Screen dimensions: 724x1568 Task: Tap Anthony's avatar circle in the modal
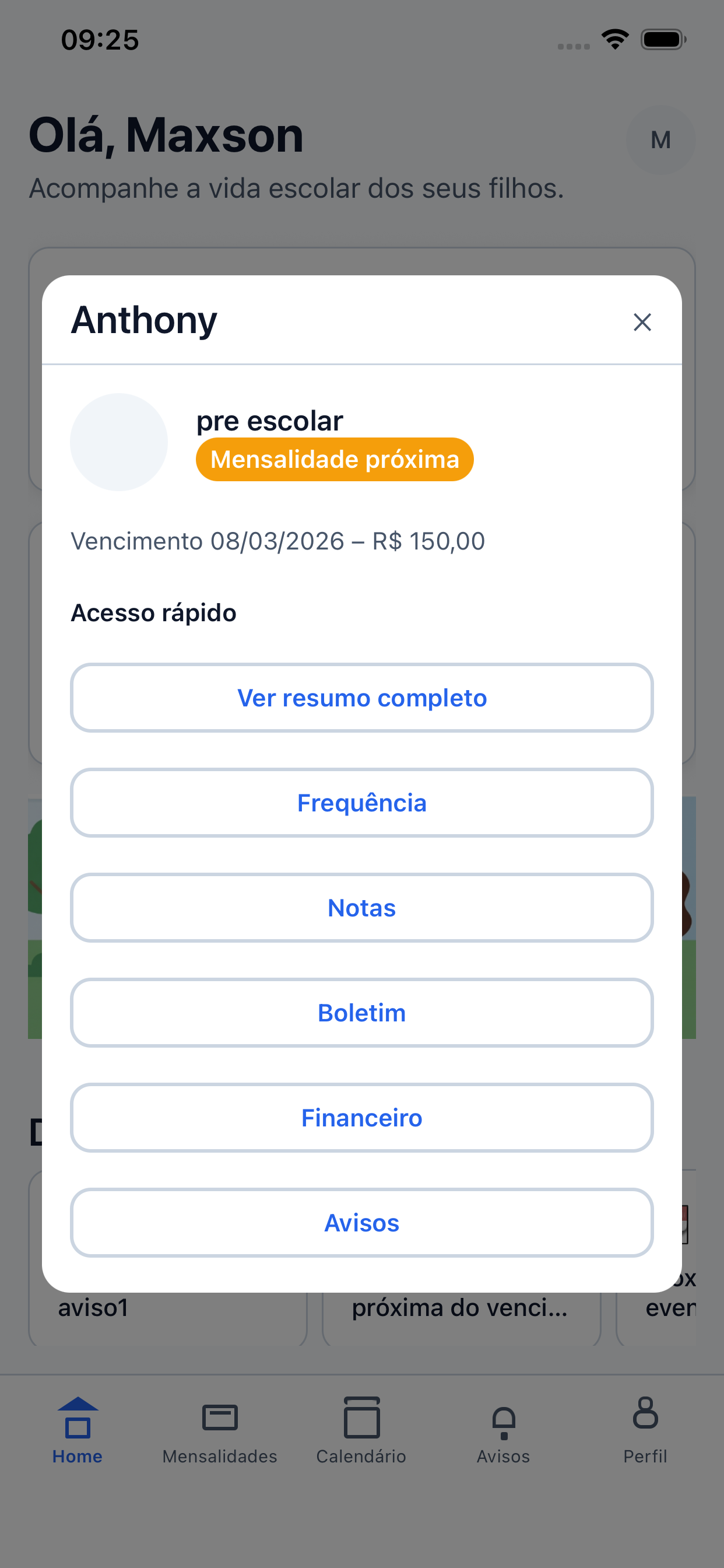(120, 442)
